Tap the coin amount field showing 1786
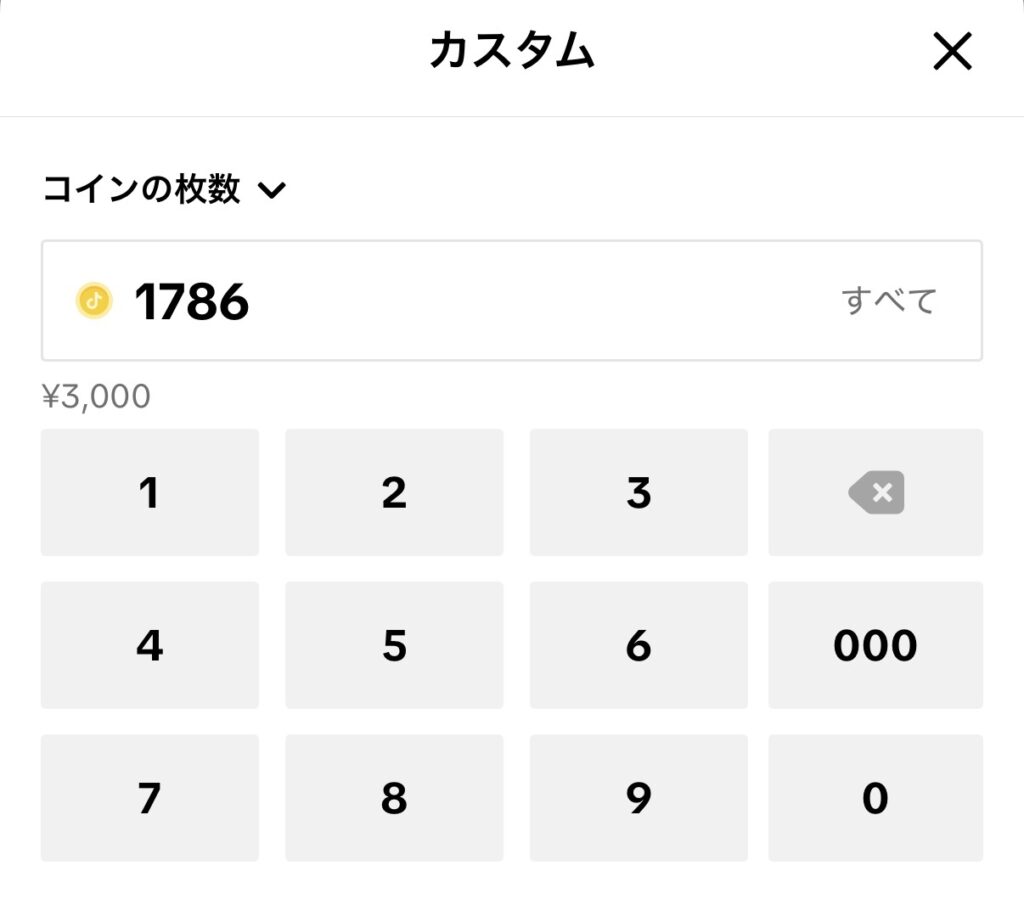This screenshot has width=1024, height=905. pos(450,300)
